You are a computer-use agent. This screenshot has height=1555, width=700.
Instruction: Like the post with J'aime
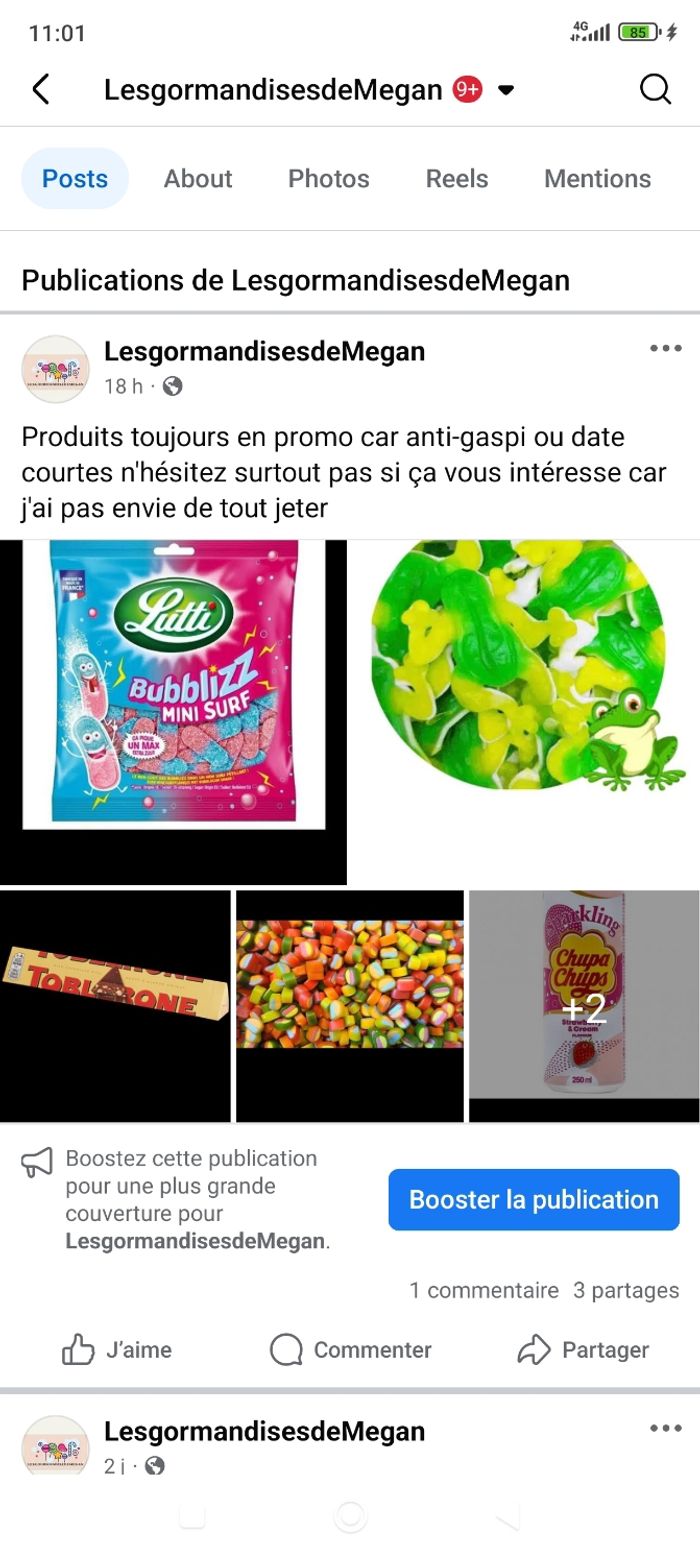(117, 1350)
